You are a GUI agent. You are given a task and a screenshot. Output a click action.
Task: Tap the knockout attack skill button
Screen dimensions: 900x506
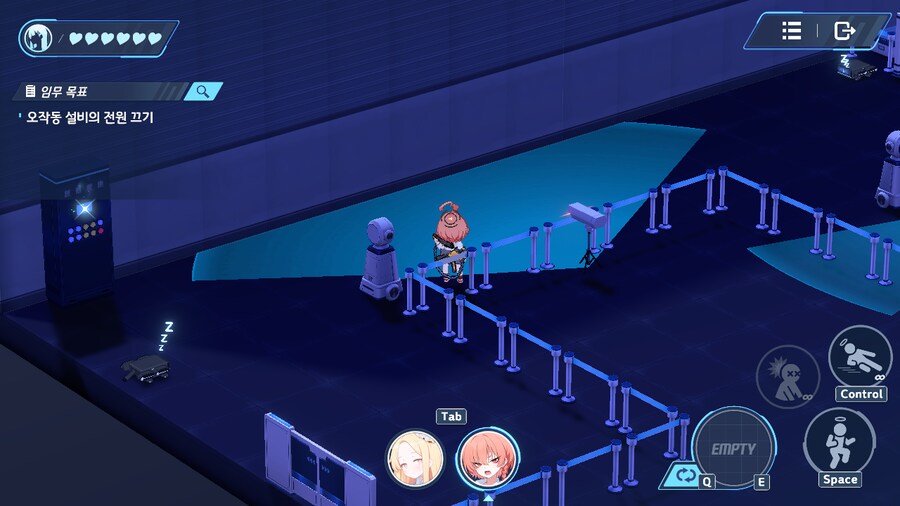pyautogui.click(x=788, y=376)
